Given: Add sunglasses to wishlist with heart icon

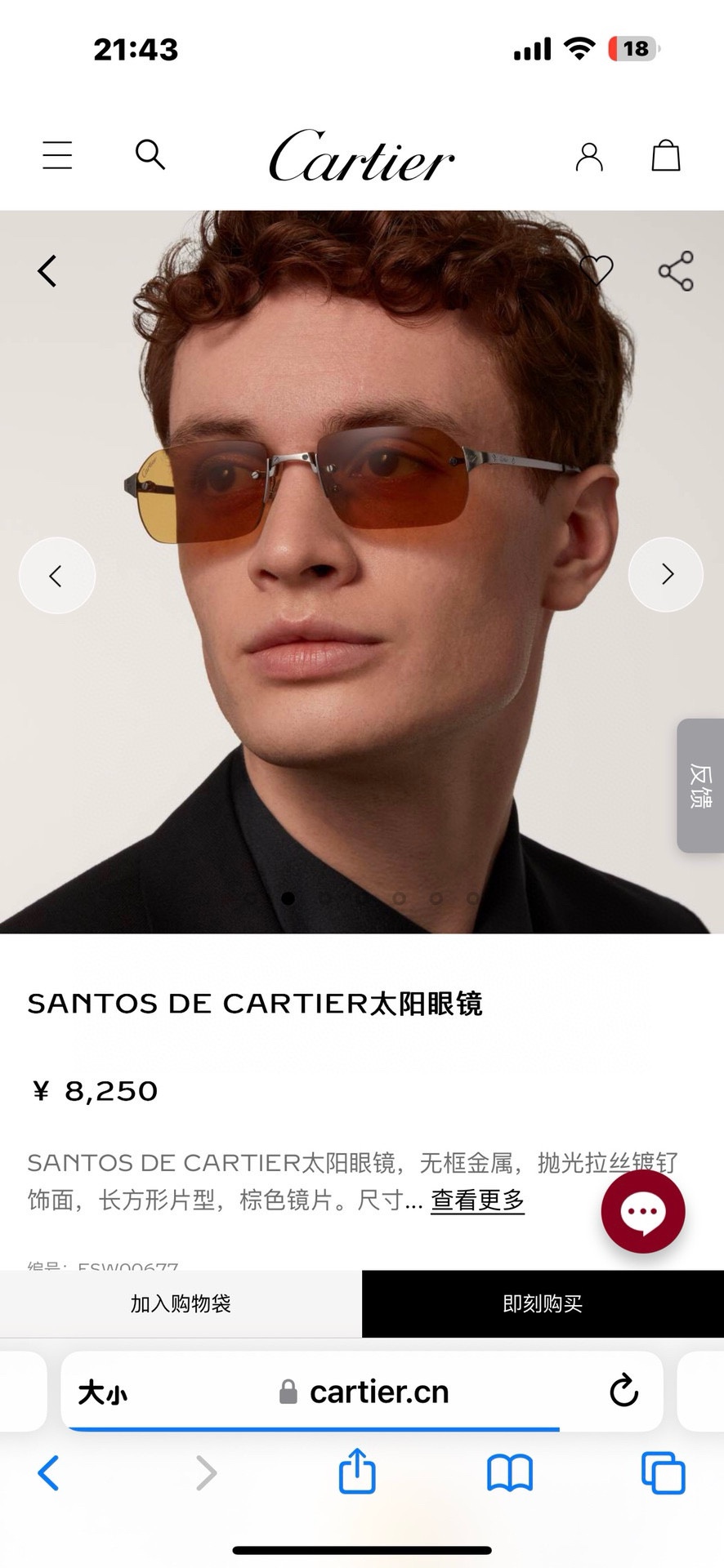Looking at the screenshot, I should [x=597, y=270].
